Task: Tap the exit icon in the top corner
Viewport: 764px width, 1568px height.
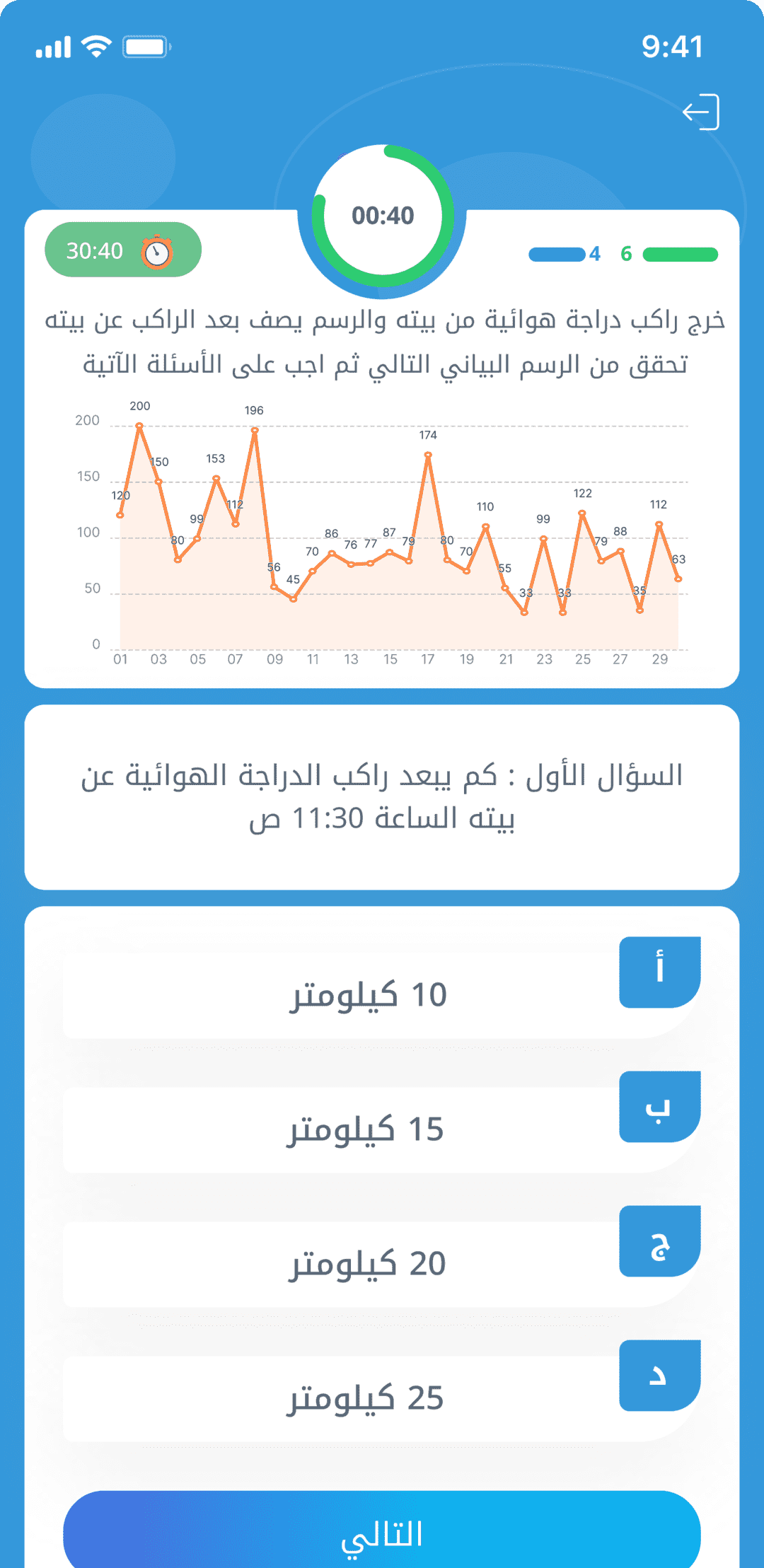Action: [701, 112]
